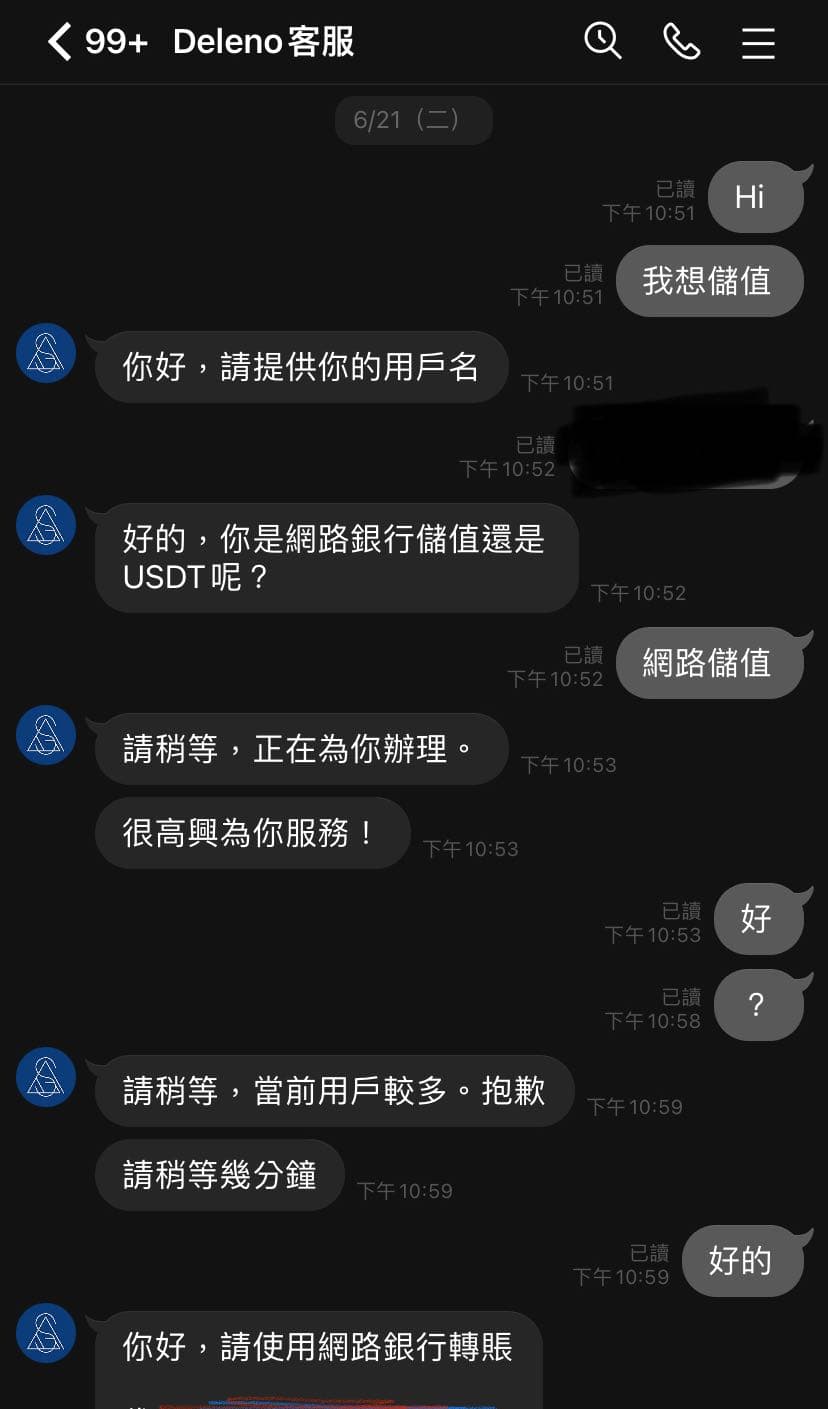
Task: Select the 很高興為你服務 message
Action: tap(251, 833)
